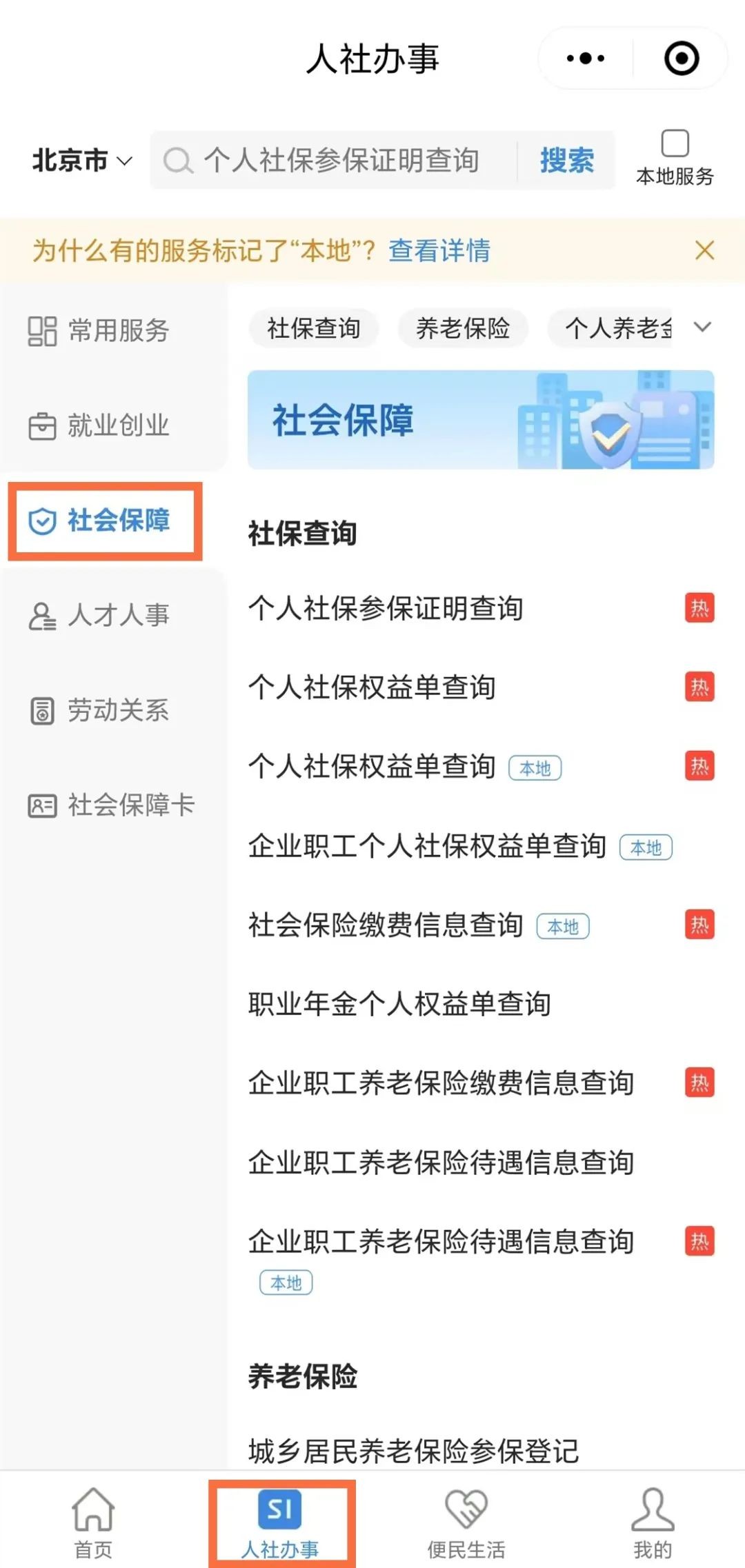Open the 劳动关系 category
Image resolution: width=745 pixels, height=1568 pixels.
(x=100, y=710)
